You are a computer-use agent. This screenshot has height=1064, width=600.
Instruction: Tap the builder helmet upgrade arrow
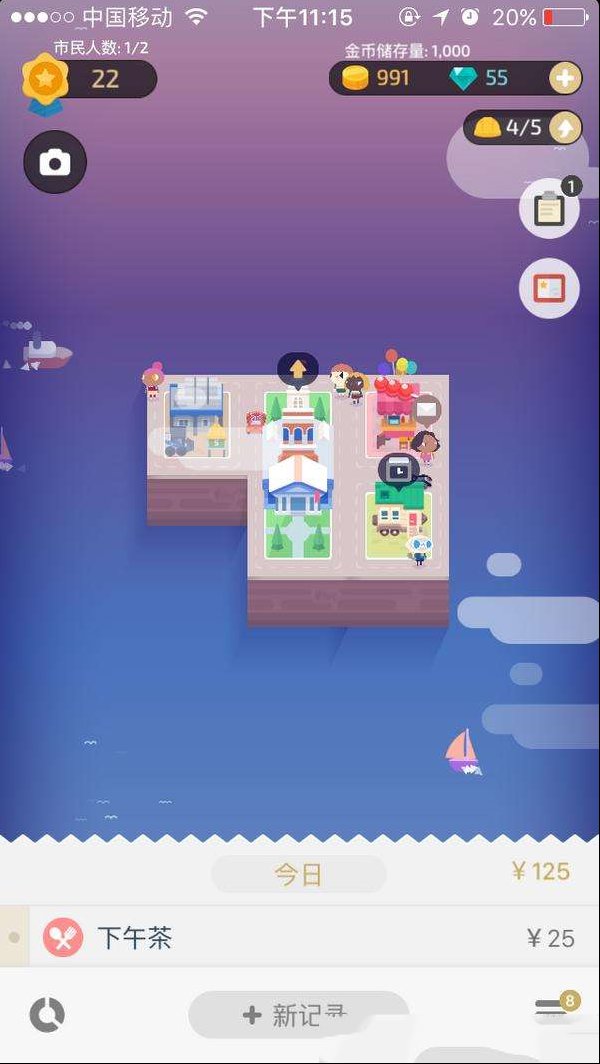[x=565, y=127]
